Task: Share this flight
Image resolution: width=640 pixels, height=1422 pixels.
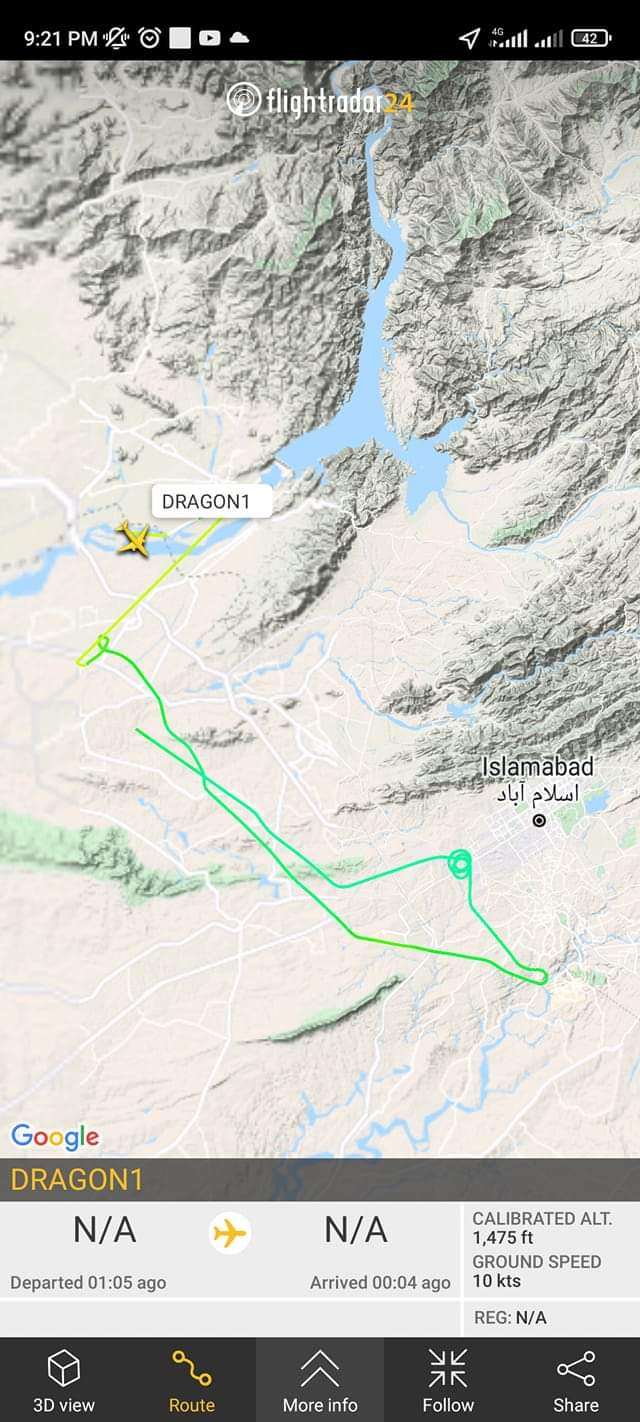Action: (x=576, y=1380)
